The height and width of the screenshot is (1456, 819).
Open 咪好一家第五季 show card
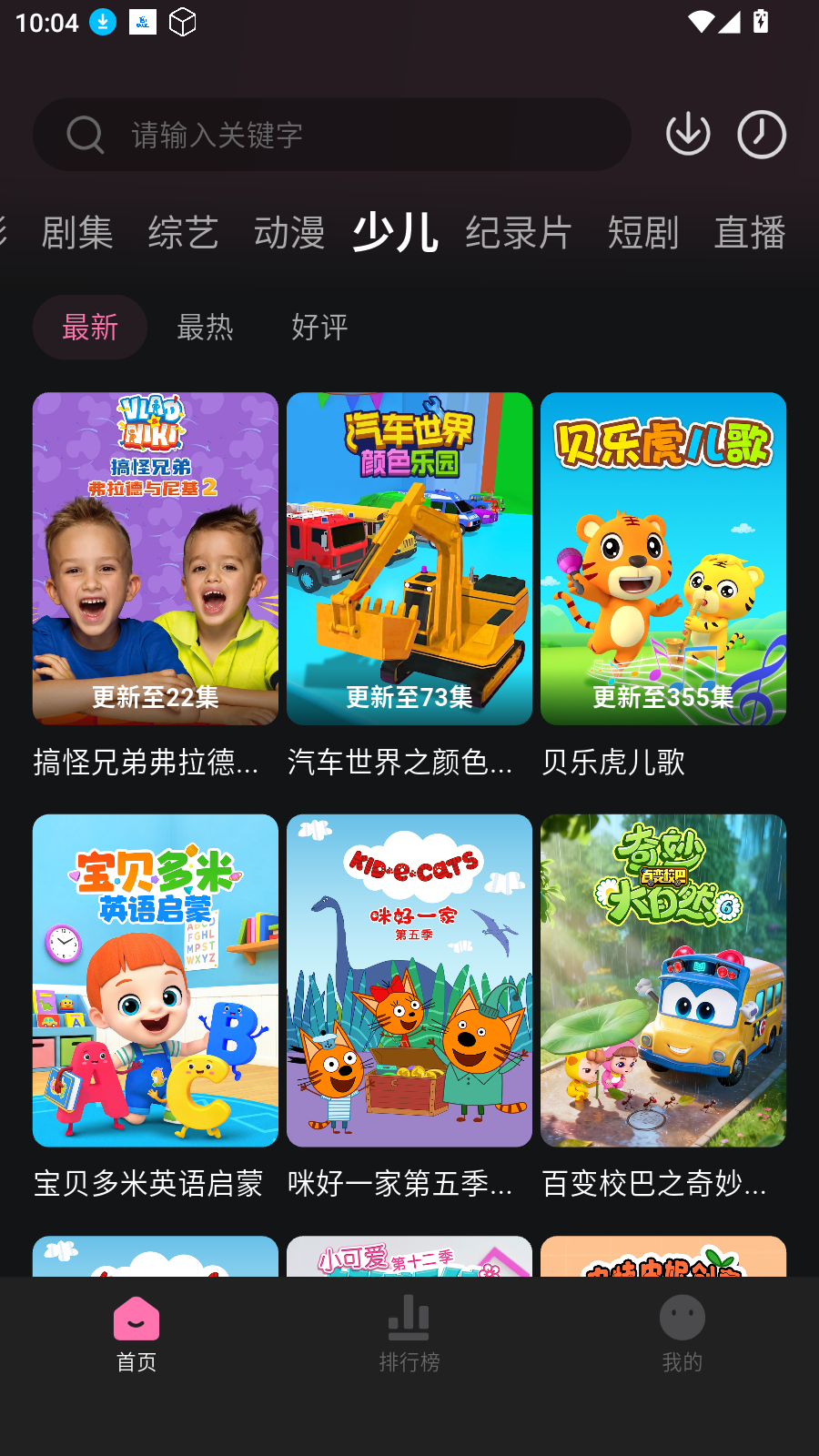pyautogui.click(x=409, y=980)
